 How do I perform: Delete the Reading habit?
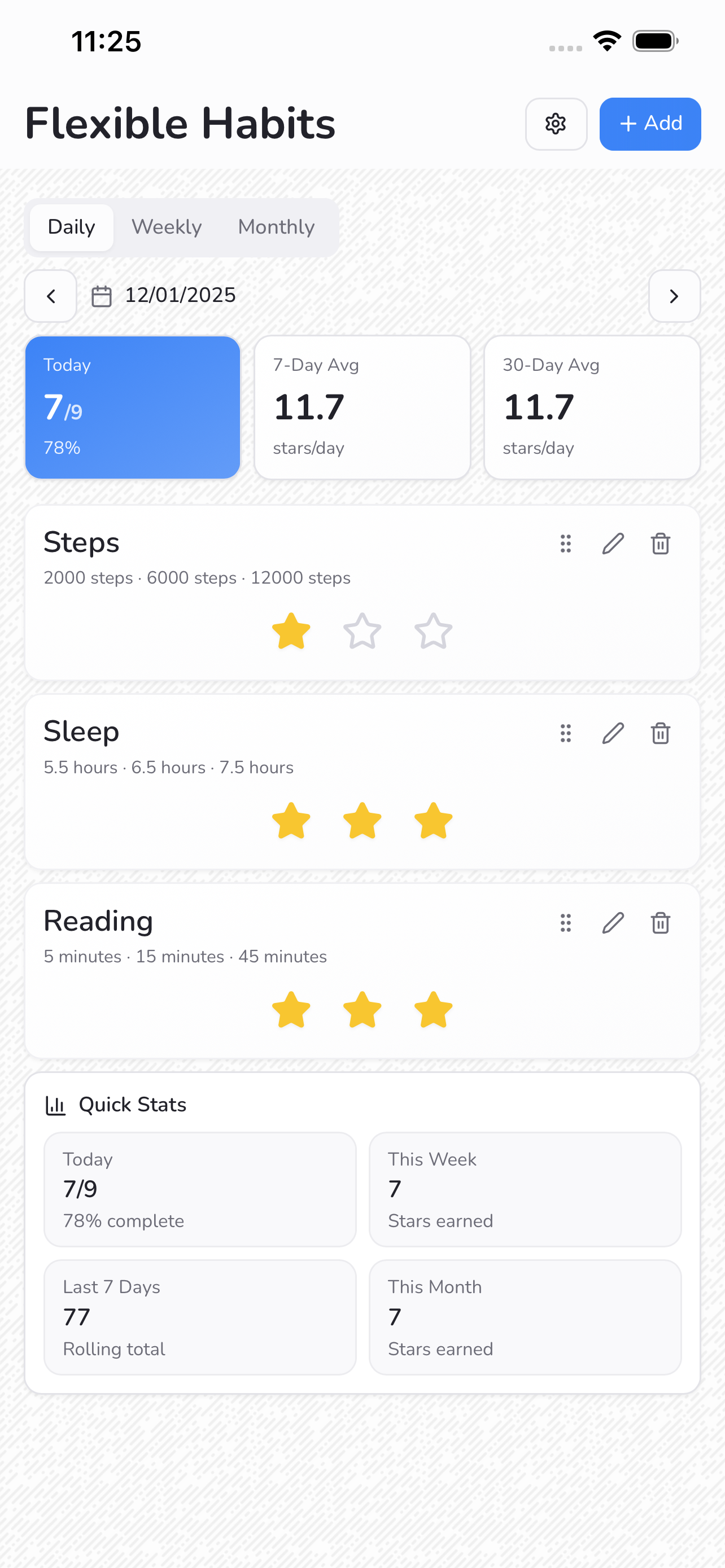pyautogui.click(x=661, y=923)
